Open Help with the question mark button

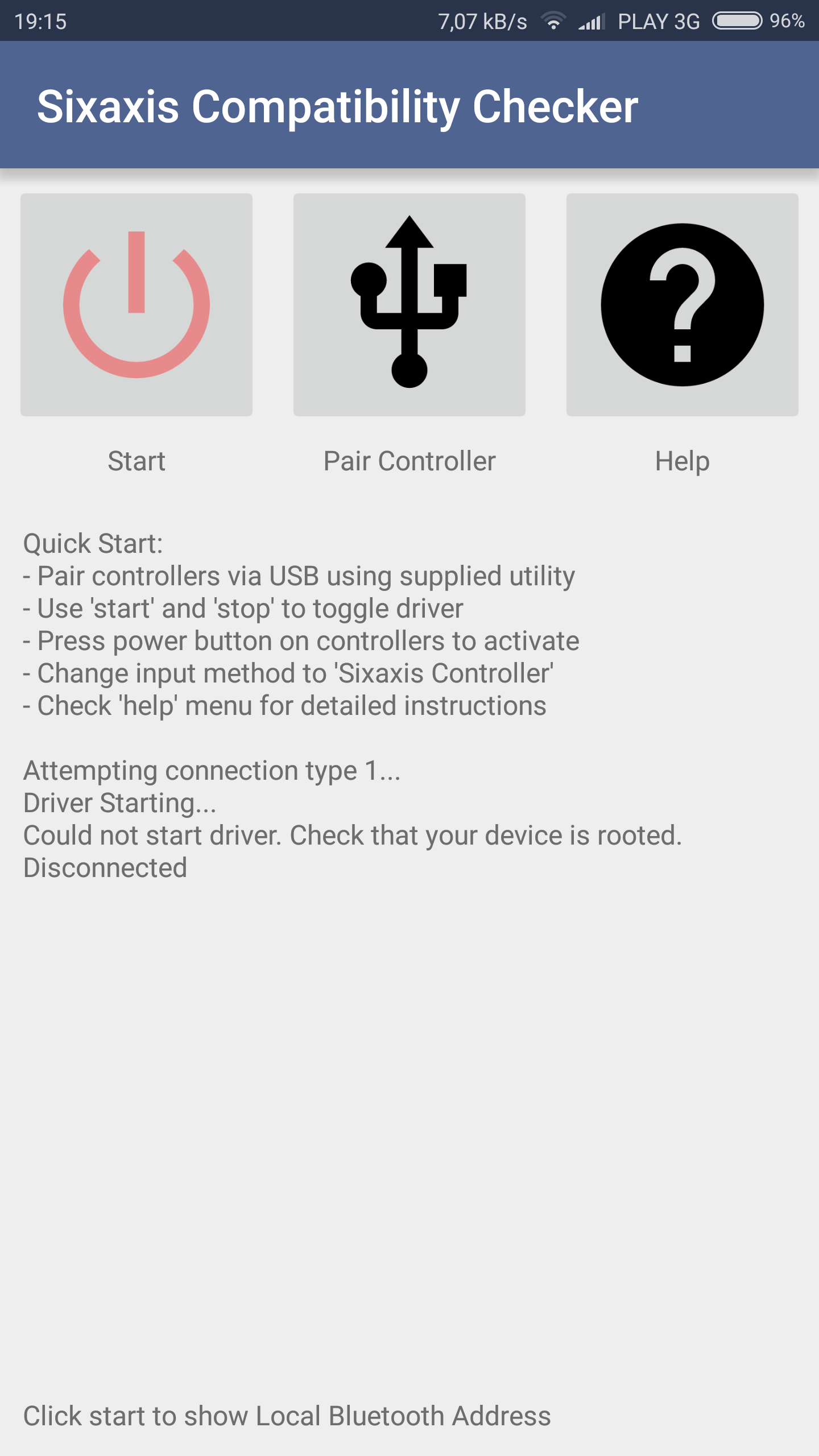[x=682, y=305]
